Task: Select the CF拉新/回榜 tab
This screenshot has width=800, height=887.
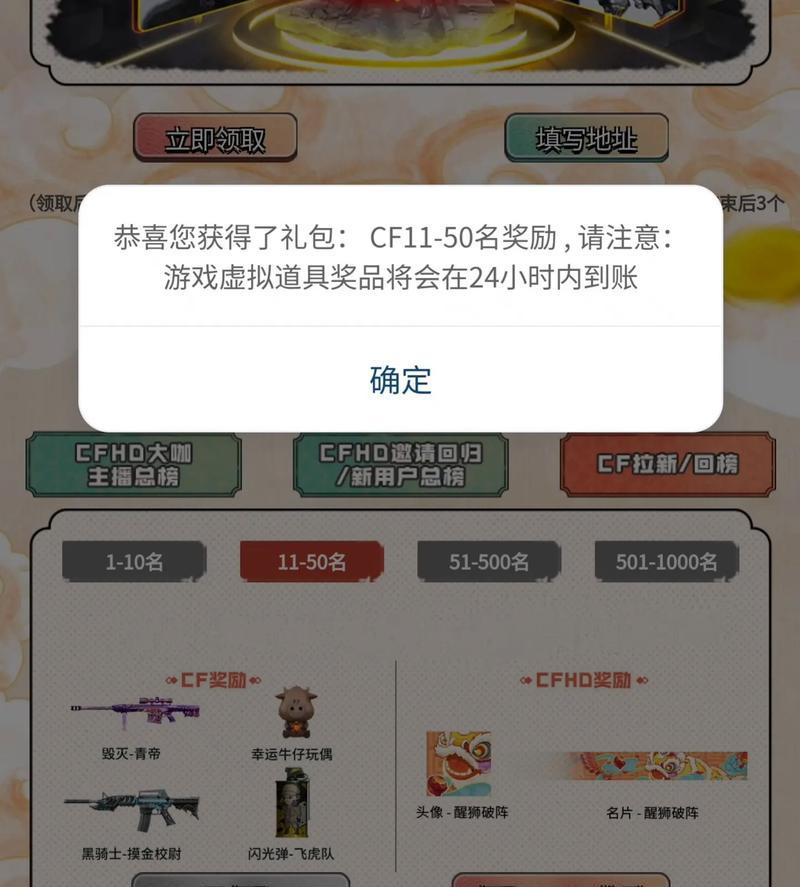Action: (x=667, y=465)
